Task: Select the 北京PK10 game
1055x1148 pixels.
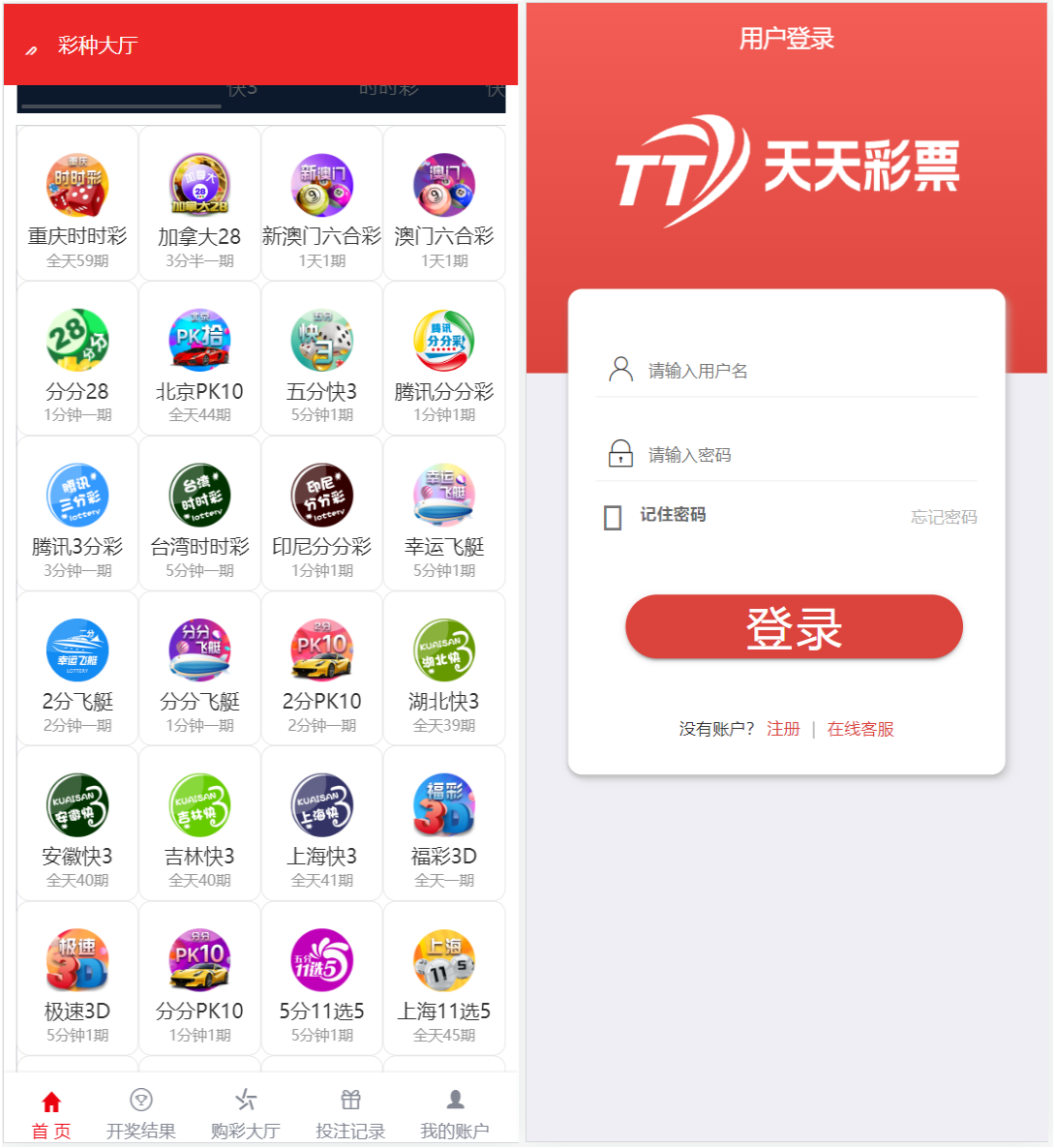Action: pos(199,359)
